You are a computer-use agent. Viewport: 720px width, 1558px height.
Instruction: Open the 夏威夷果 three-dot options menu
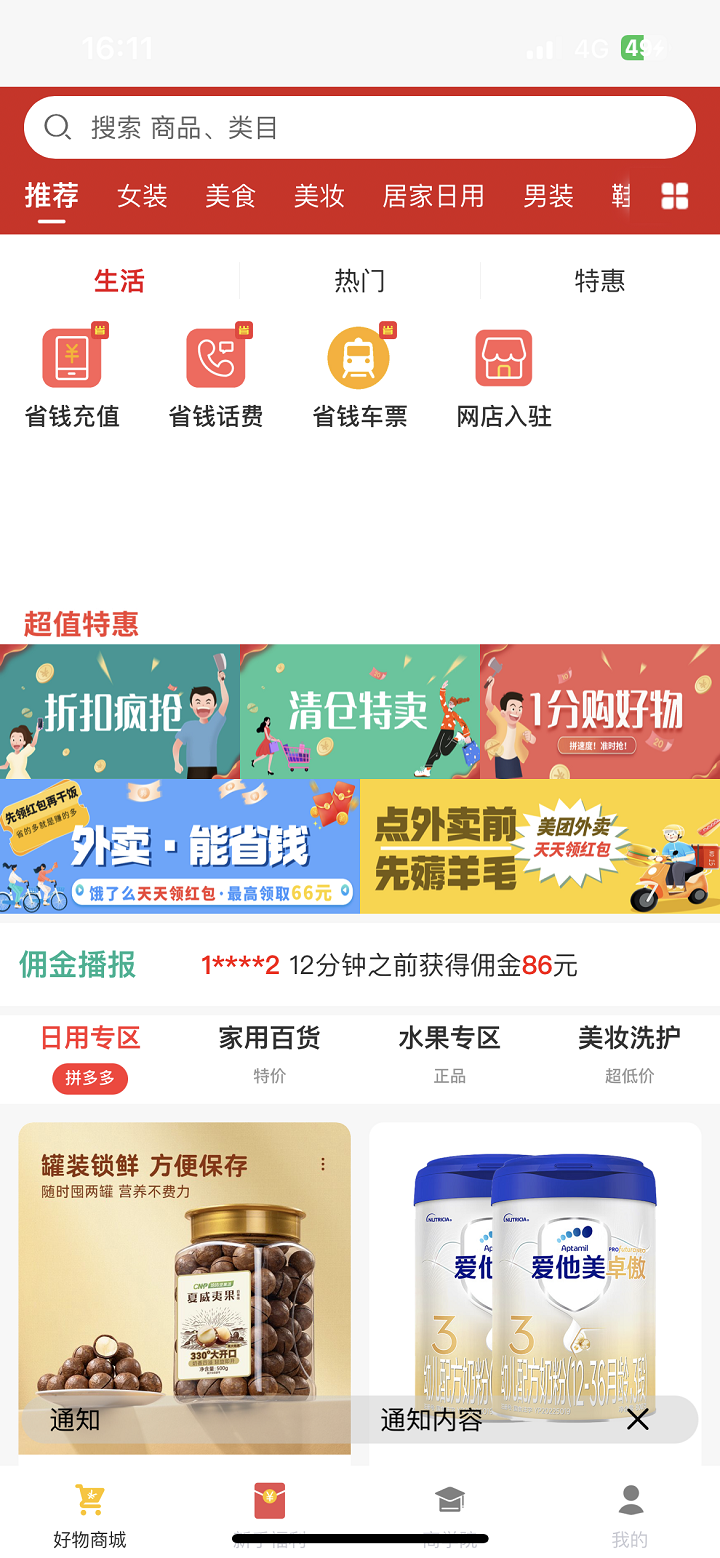(323, 1163)
